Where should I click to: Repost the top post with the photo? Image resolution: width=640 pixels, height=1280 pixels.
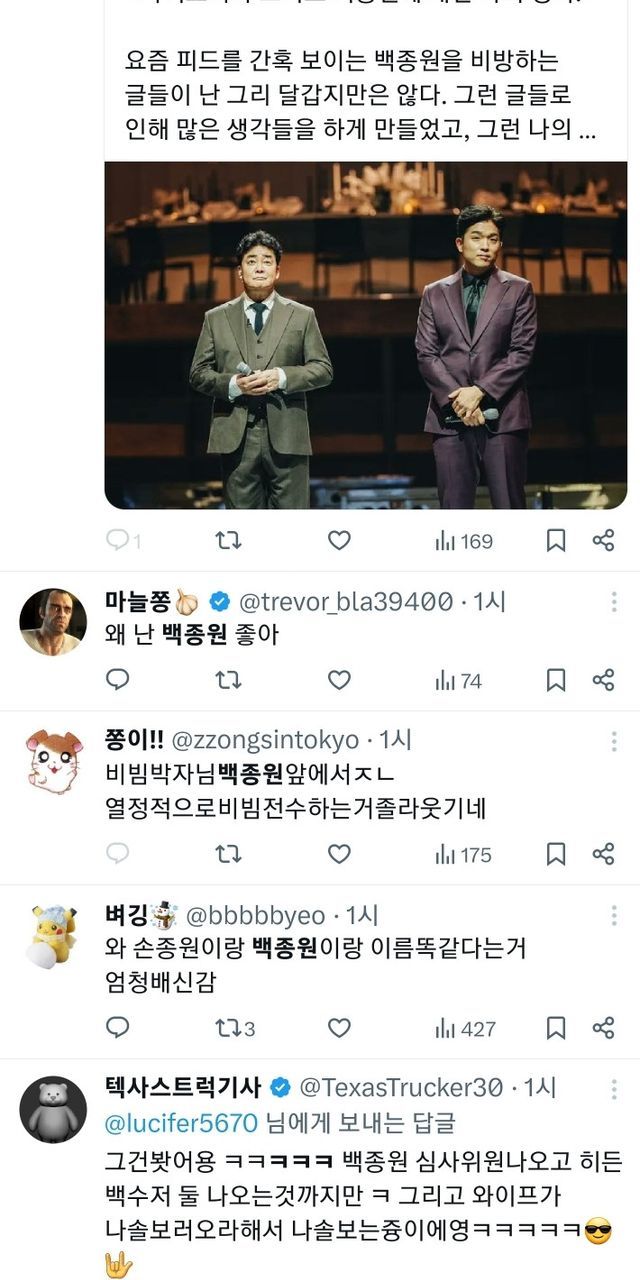tap(229, 541)
